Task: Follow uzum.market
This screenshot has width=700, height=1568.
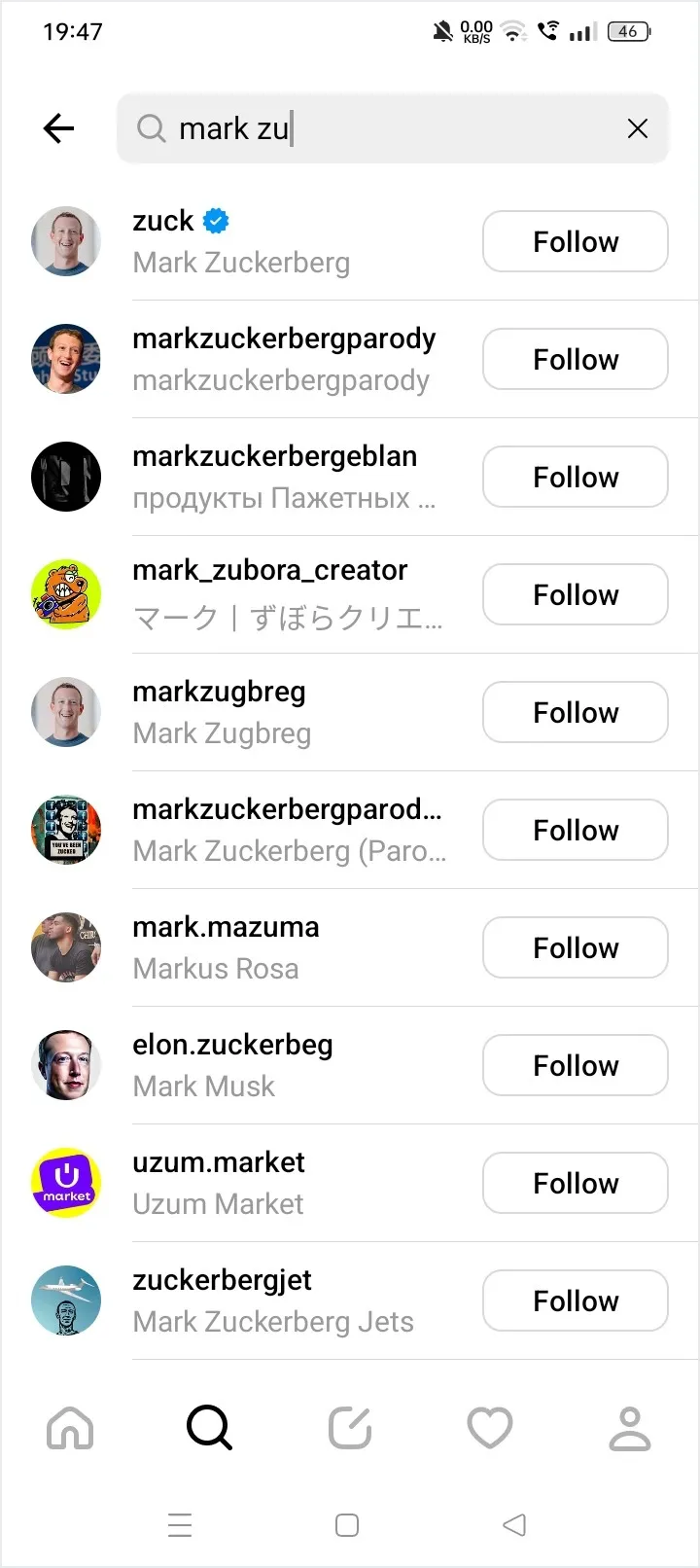Action: coord(575,1183)
